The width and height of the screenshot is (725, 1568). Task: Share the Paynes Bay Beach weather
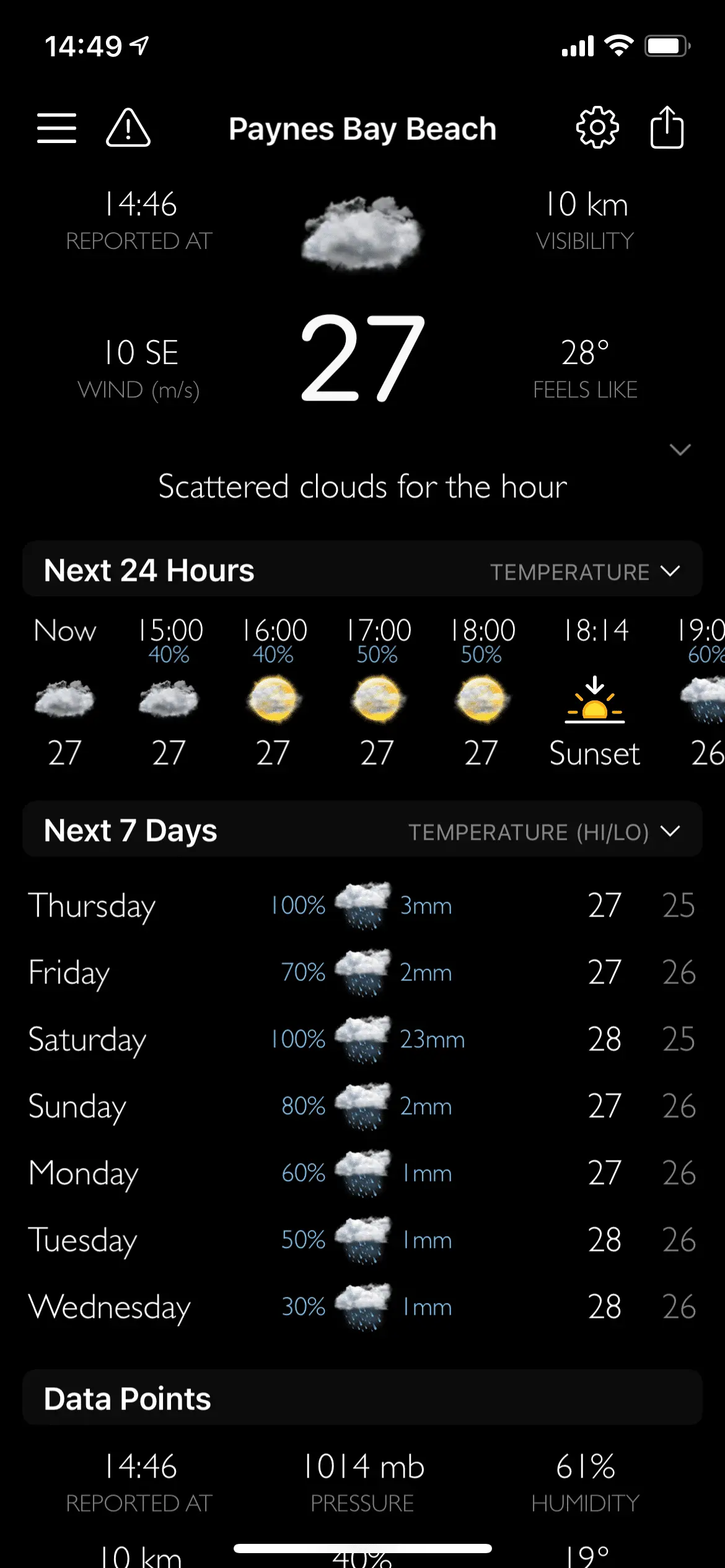[x=667, y=128]
